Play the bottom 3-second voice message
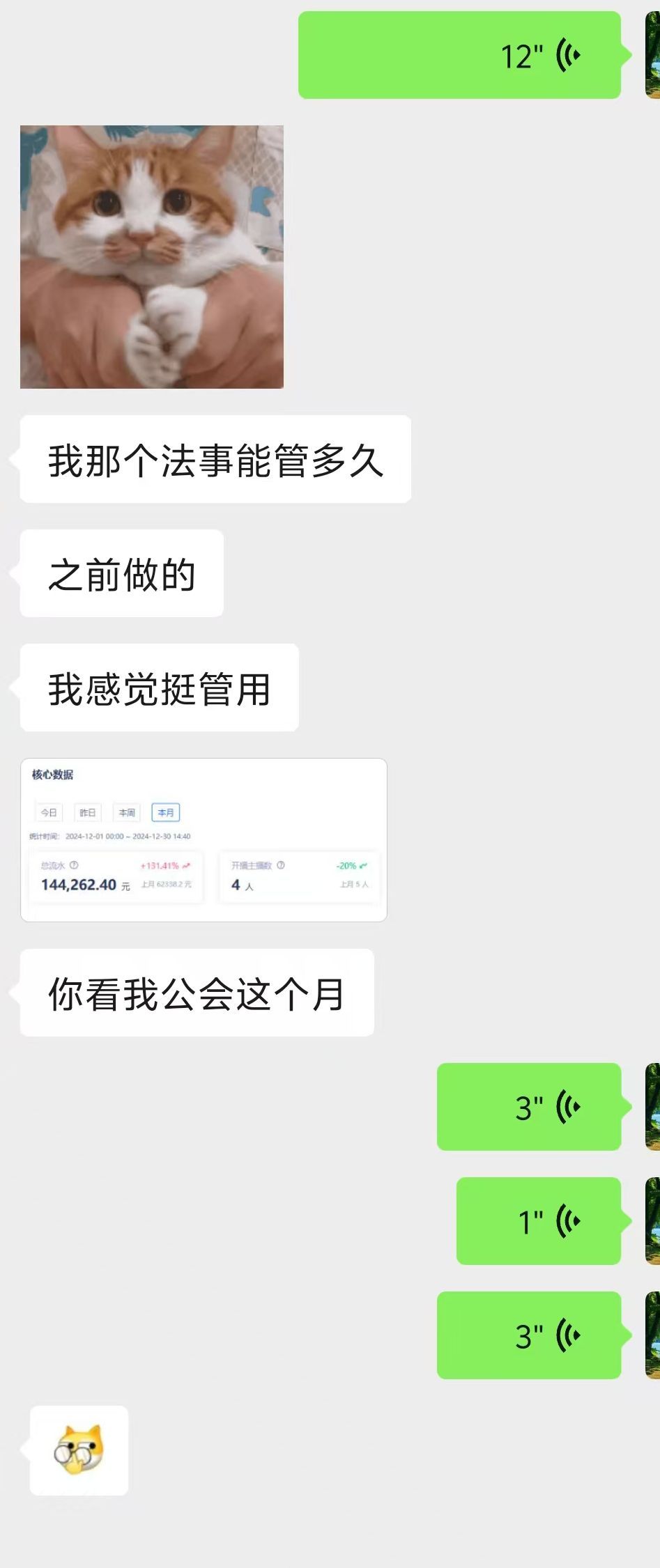This screenshot has width=660, height=1568. pyautogui.click(x=528, y=1335)
